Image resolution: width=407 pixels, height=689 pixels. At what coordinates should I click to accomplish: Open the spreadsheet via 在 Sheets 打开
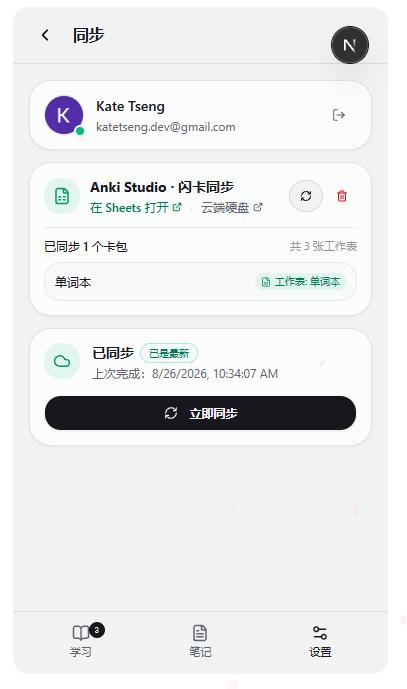tap(135, 207)
